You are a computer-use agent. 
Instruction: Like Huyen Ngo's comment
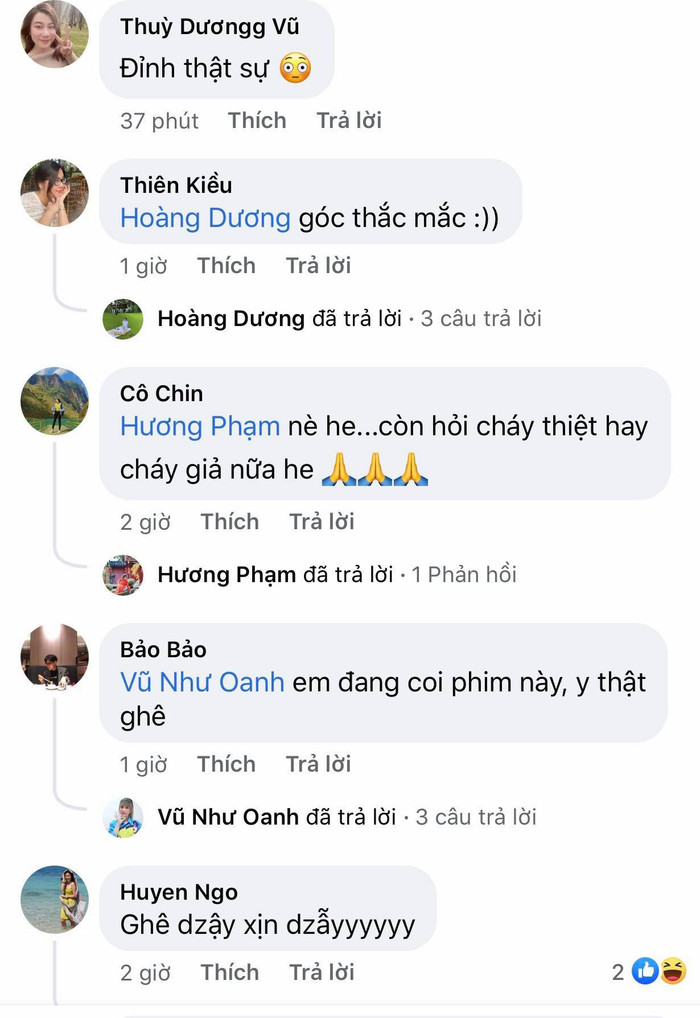pos(229,972)
